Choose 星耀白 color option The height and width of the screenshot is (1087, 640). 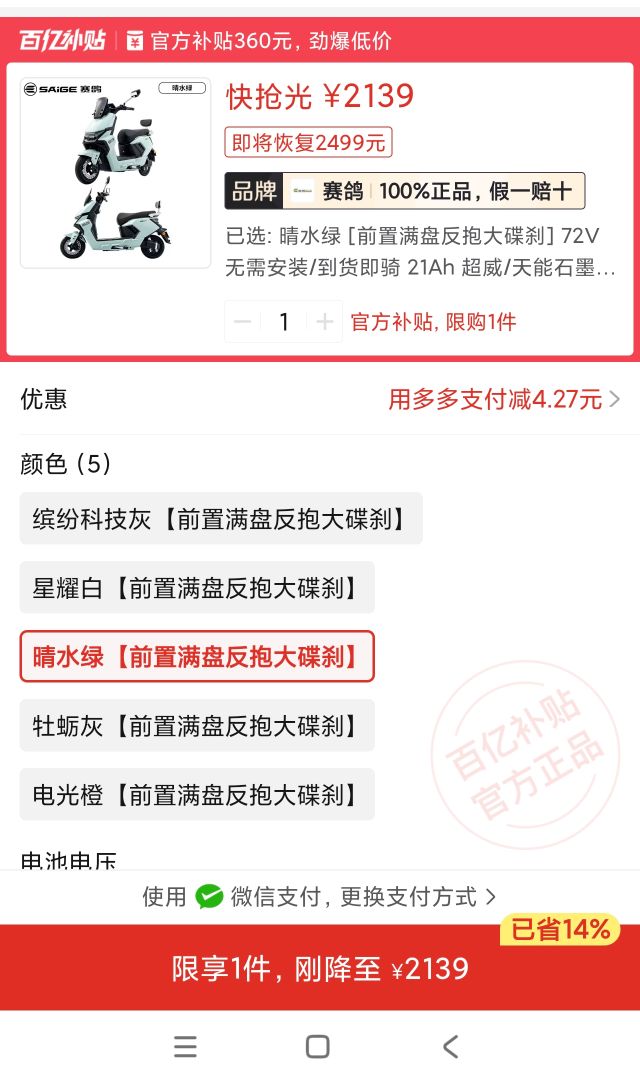tap(197, 588)
